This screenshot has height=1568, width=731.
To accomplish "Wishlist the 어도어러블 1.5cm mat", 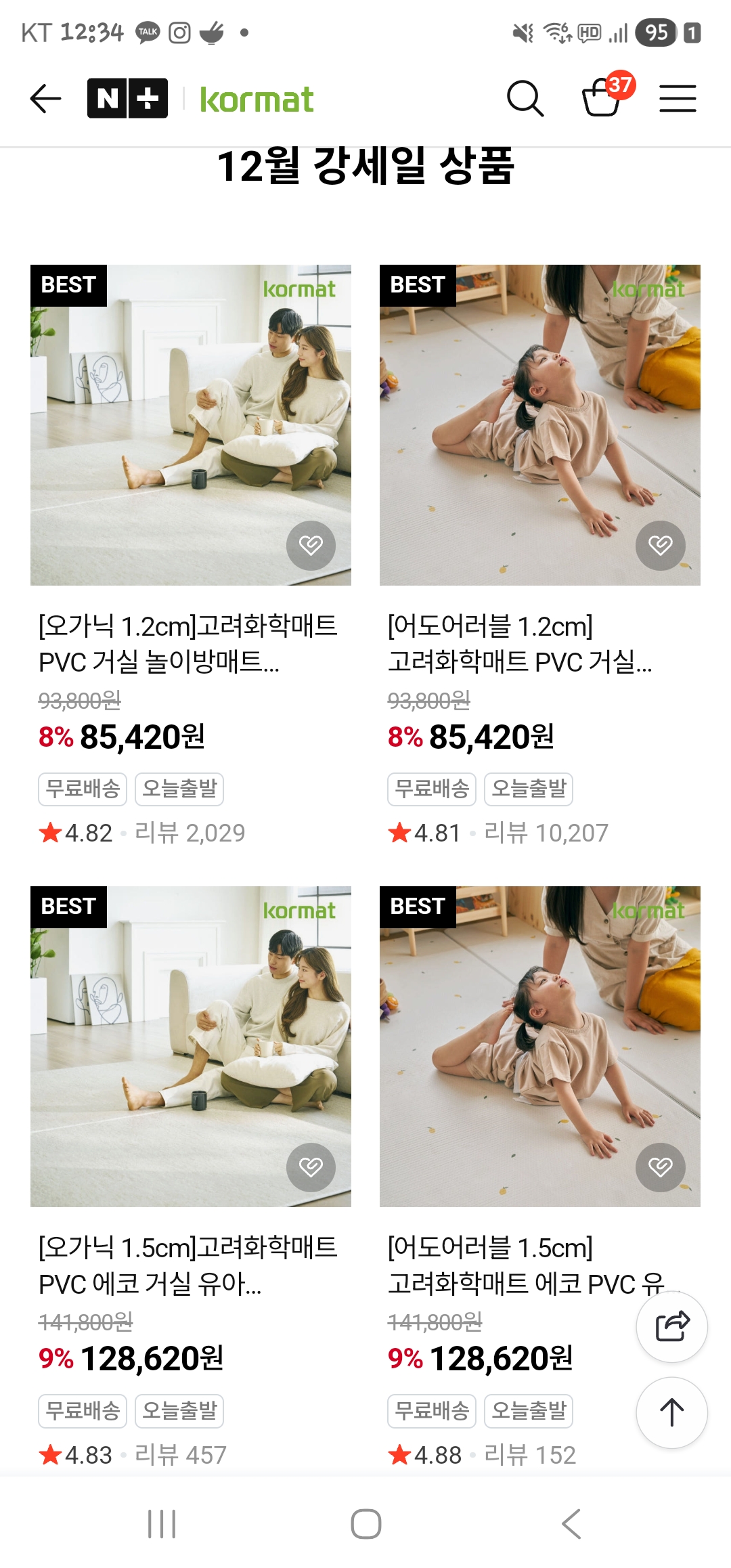I will [660, 1167].
